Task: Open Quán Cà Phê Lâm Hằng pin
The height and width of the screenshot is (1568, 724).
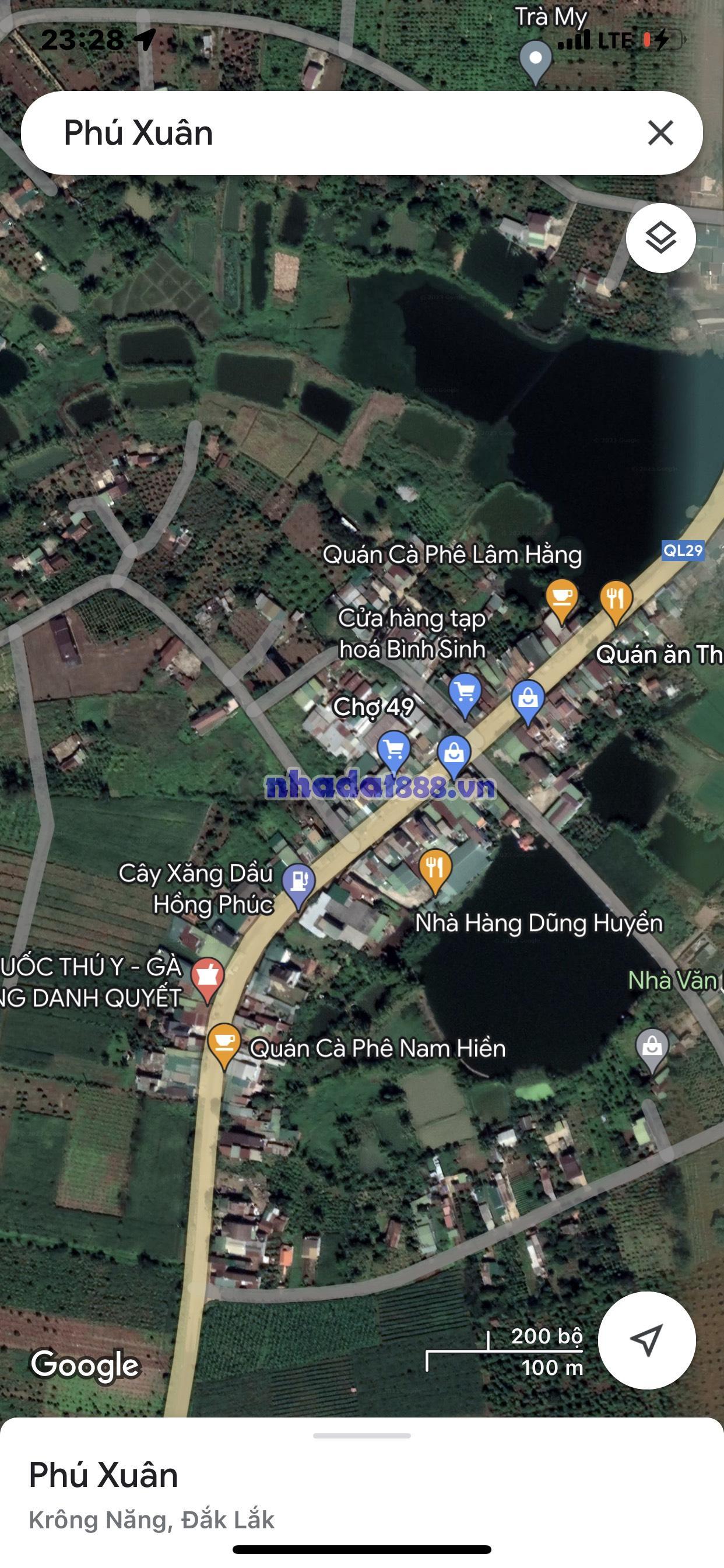Action: pyautogui.click(x=561, y=598)
